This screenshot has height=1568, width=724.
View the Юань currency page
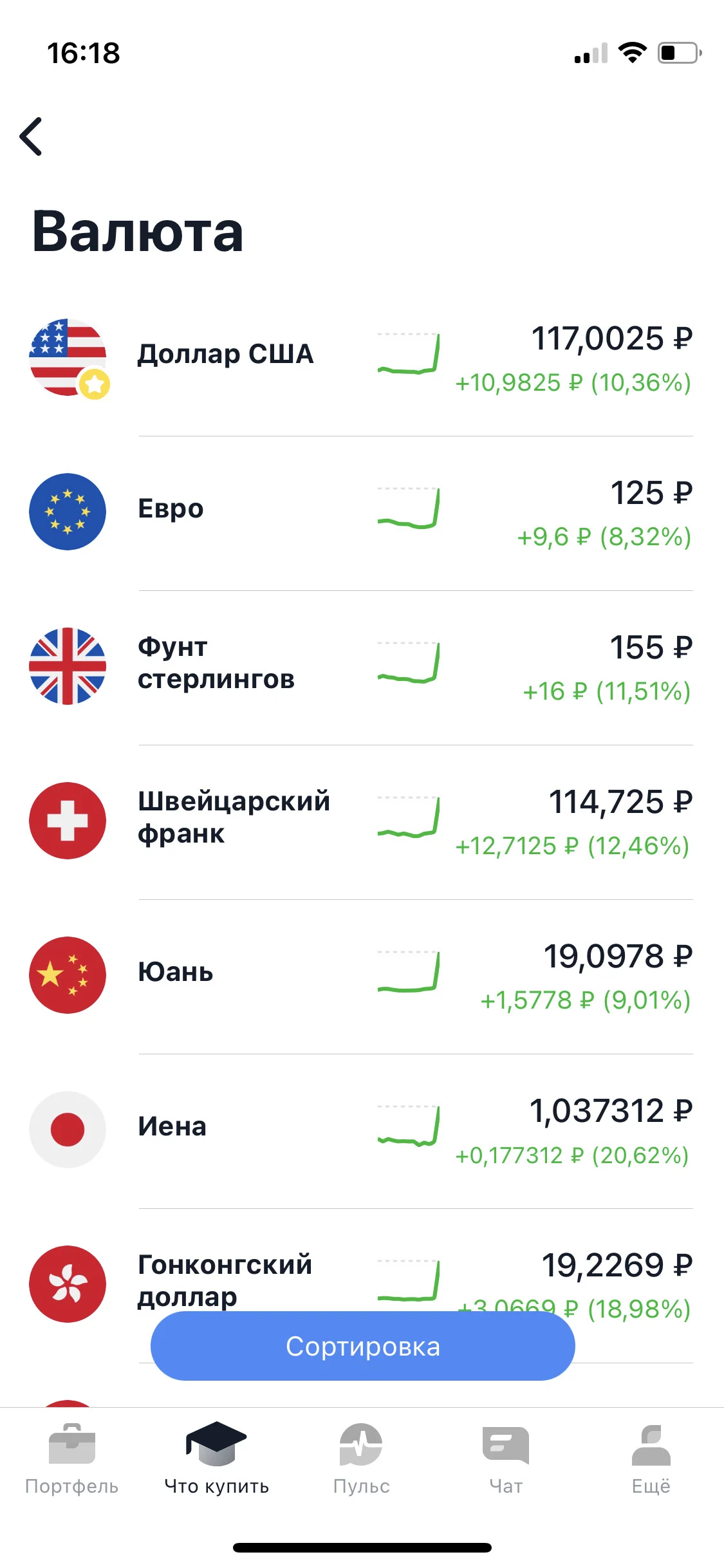pos(362,976)
